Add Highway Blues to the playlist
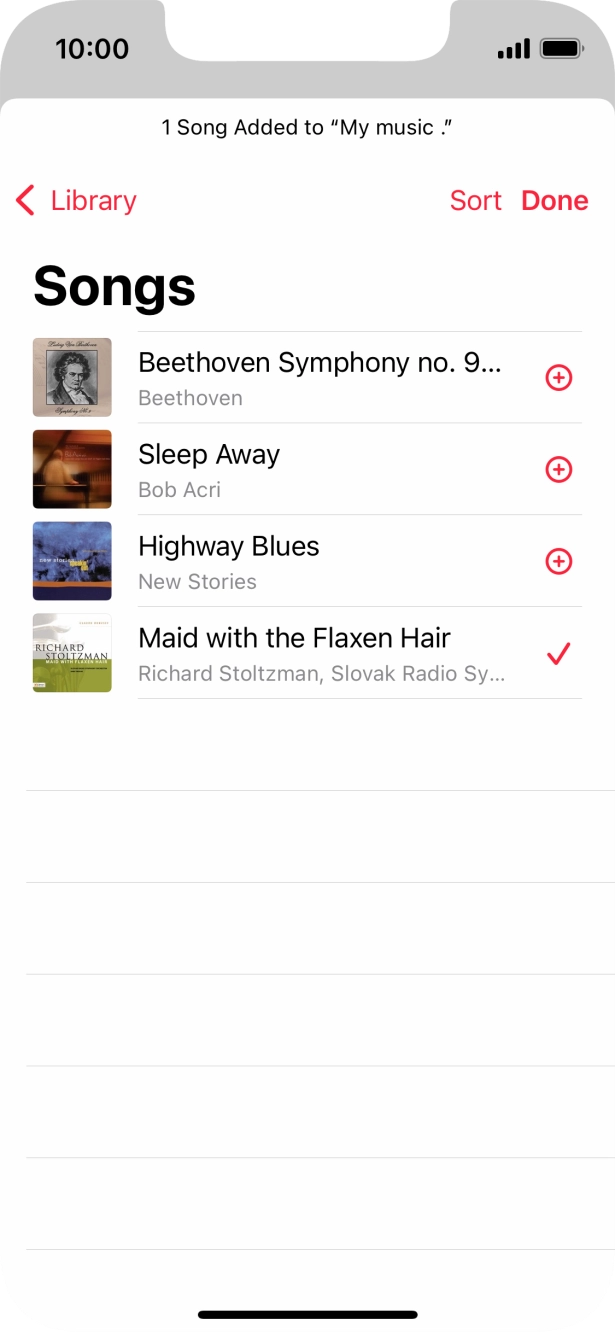The image size is (615, 1332). tap(558, 562)
